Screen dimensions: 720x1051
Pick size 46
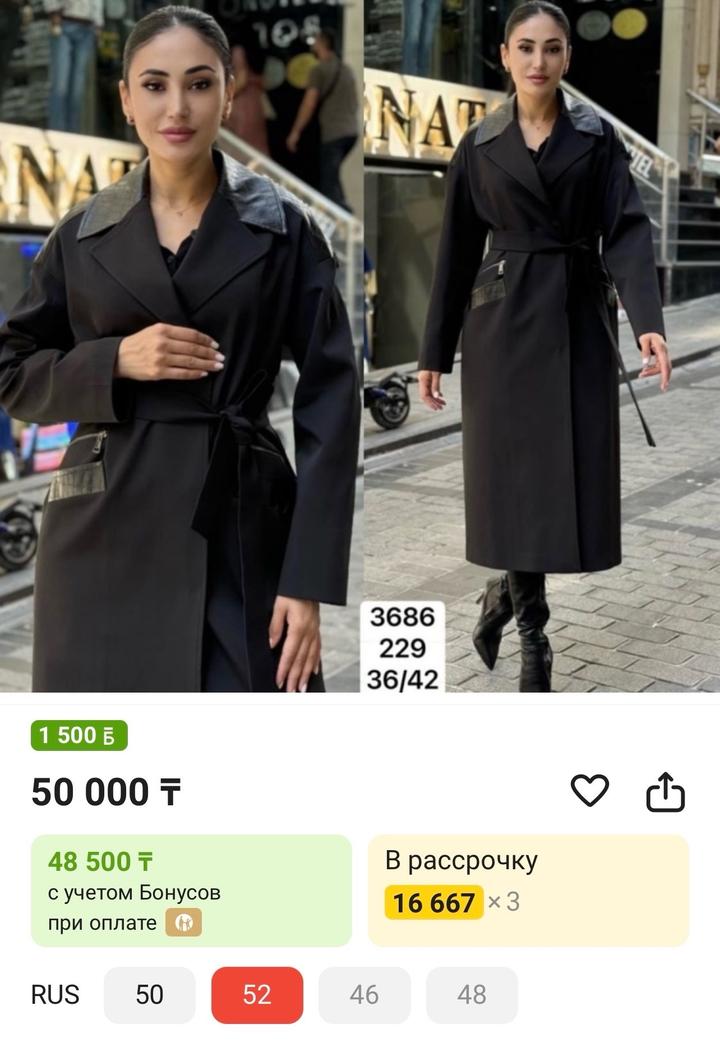(x=364, y=995)
